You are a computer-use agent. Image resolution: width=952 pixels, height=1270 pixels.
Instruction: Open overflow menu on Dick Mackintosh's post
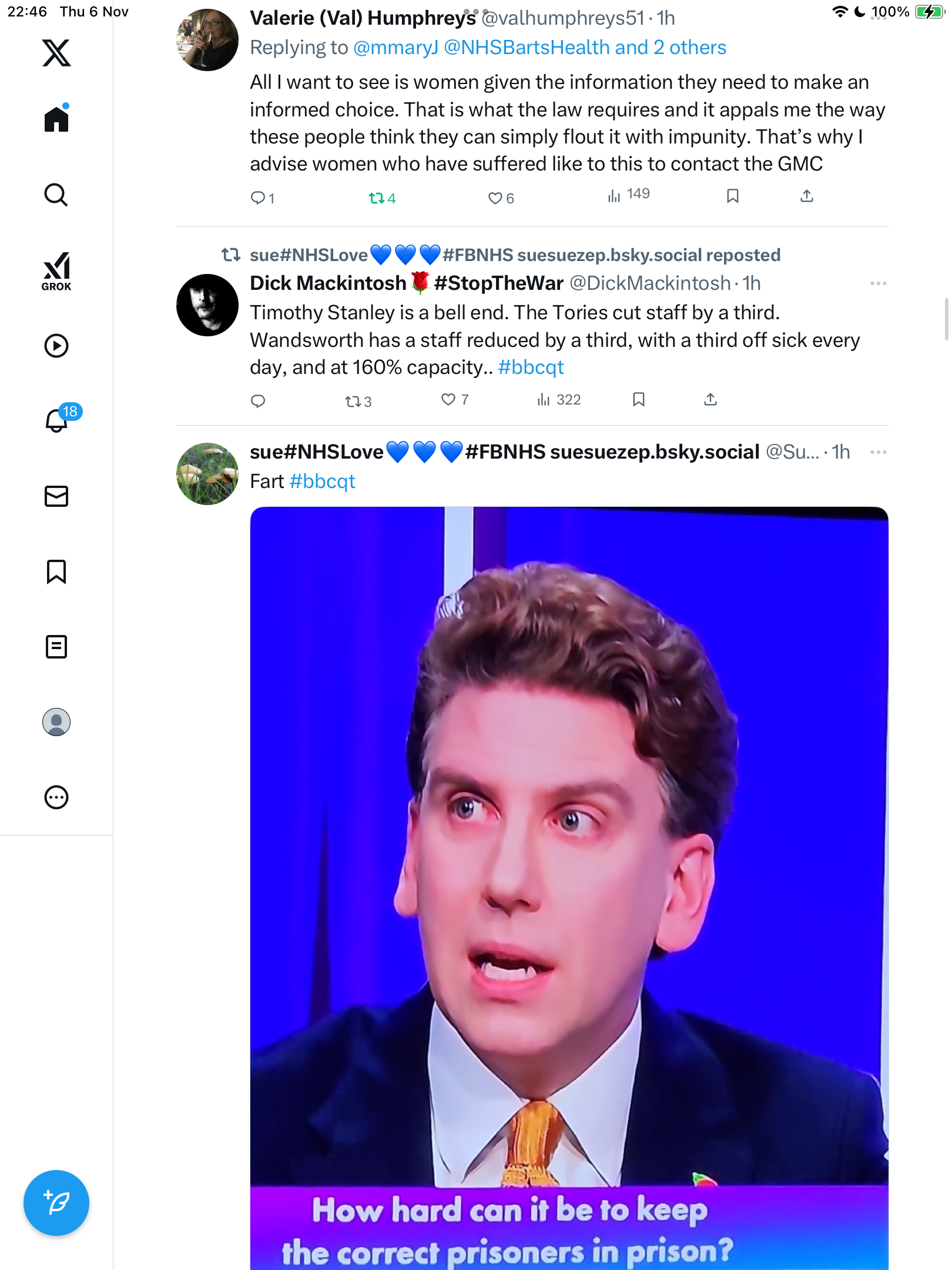coord(878,283)
